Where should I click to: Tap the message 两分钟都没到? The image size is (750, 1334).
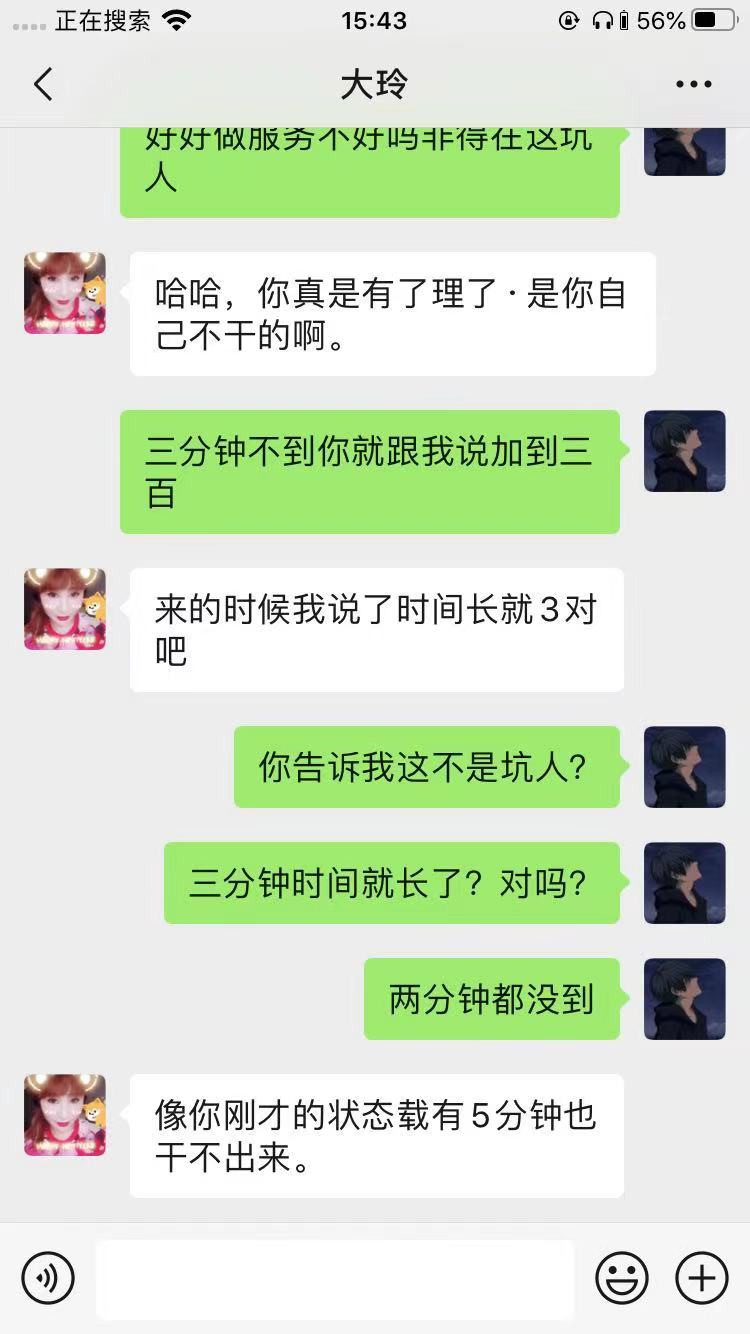pos(492,999)
